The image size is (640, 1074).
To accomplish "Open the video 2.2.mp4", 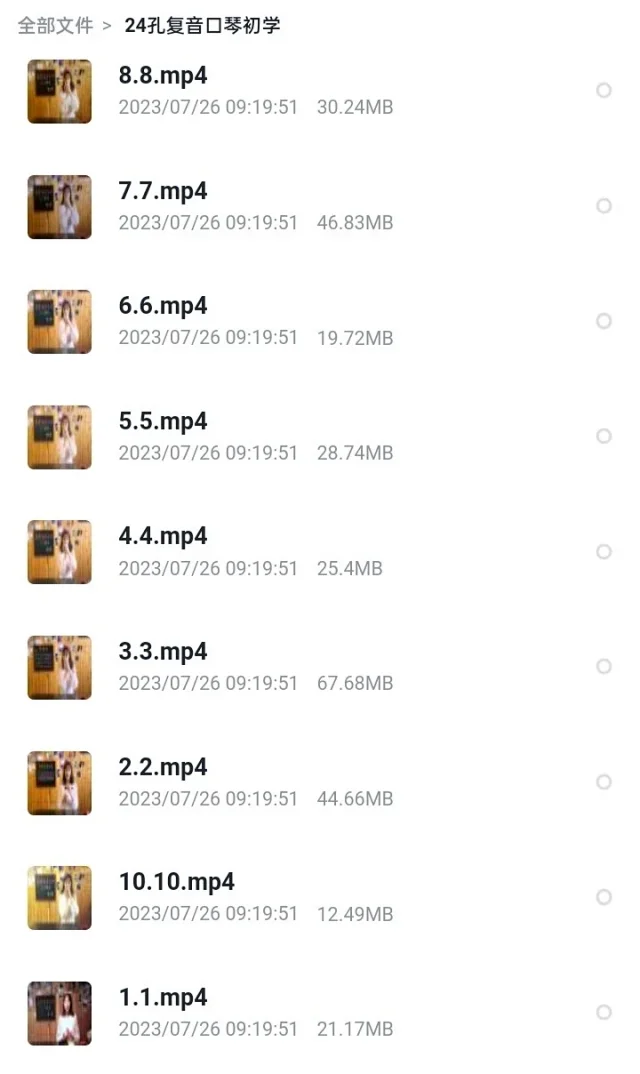I will 163,767.
